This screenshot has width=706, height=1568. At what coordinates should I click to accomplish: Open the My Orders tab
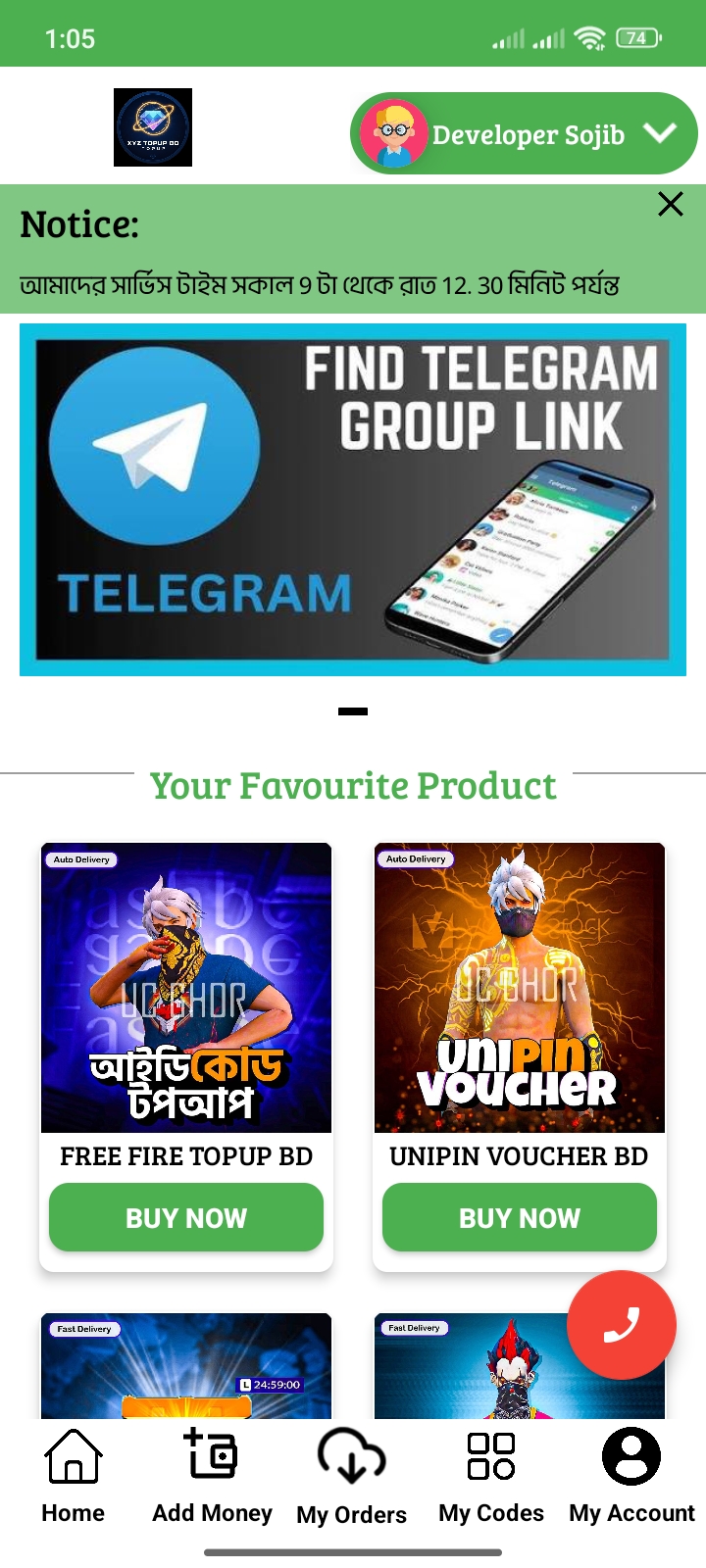352,1477
